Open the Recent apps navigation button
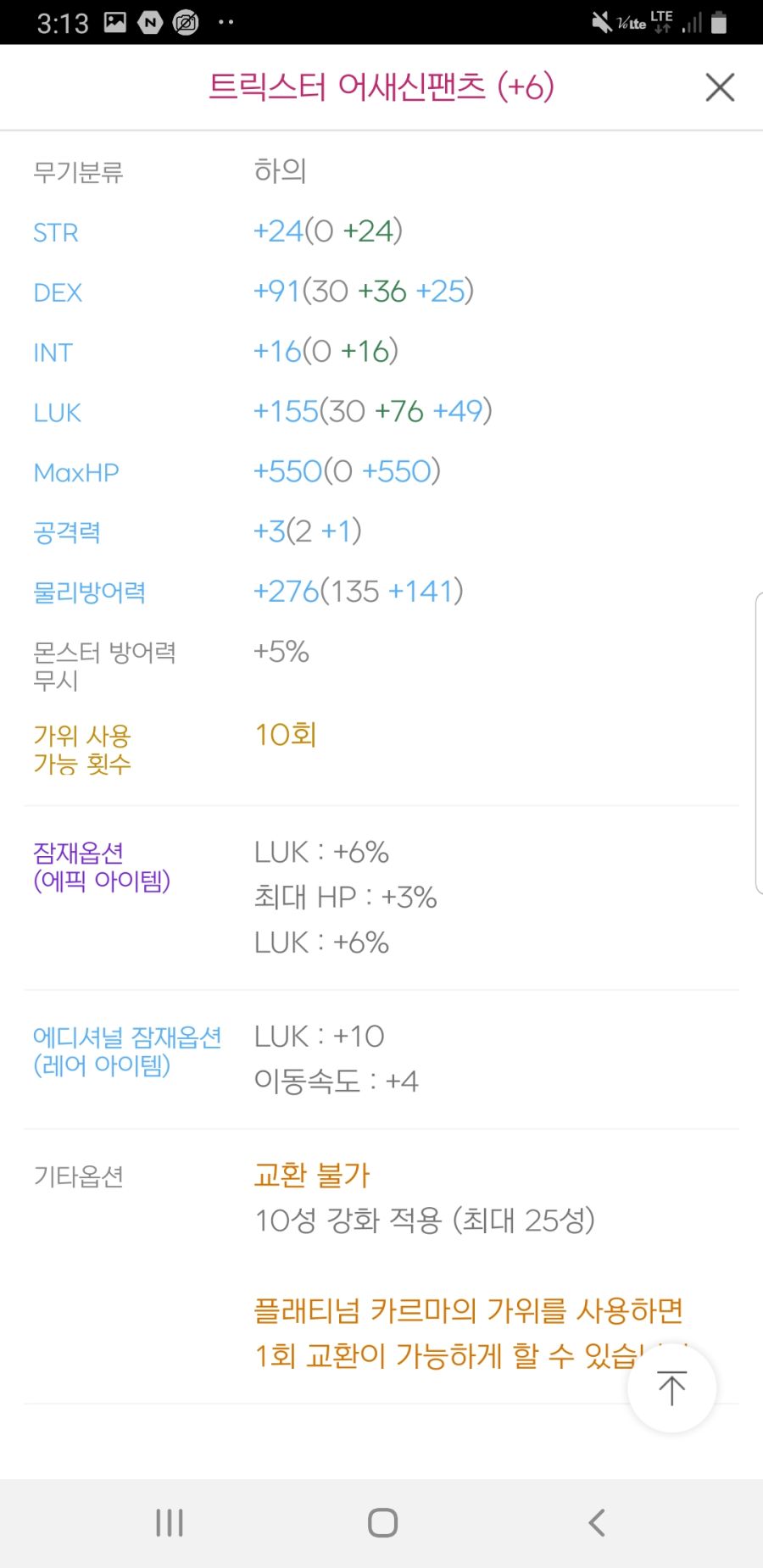Viewport: 763px width, 1568px height. coord(169,1521)
